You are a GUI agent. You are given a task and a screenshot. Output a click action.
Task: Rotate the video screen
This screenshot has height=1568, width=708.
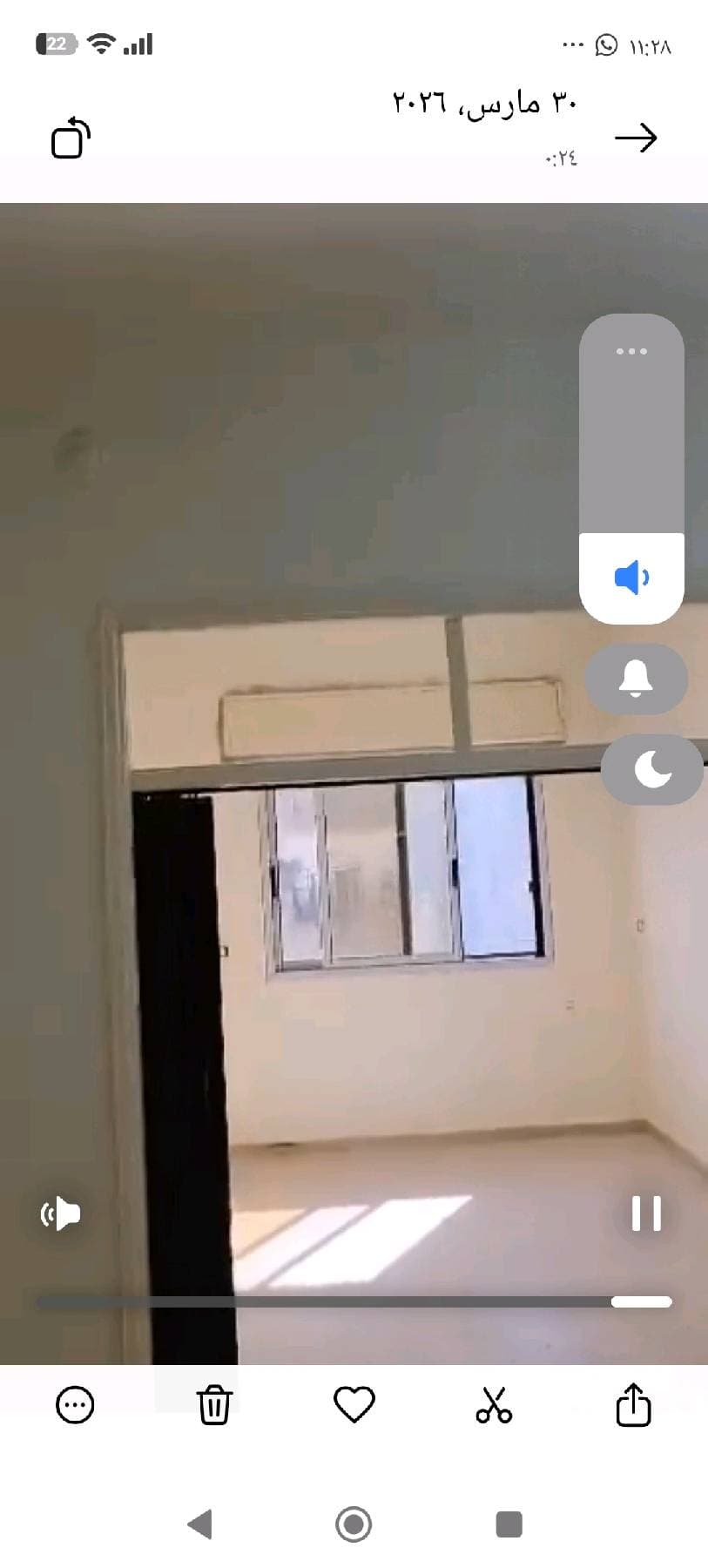point(71,139)
